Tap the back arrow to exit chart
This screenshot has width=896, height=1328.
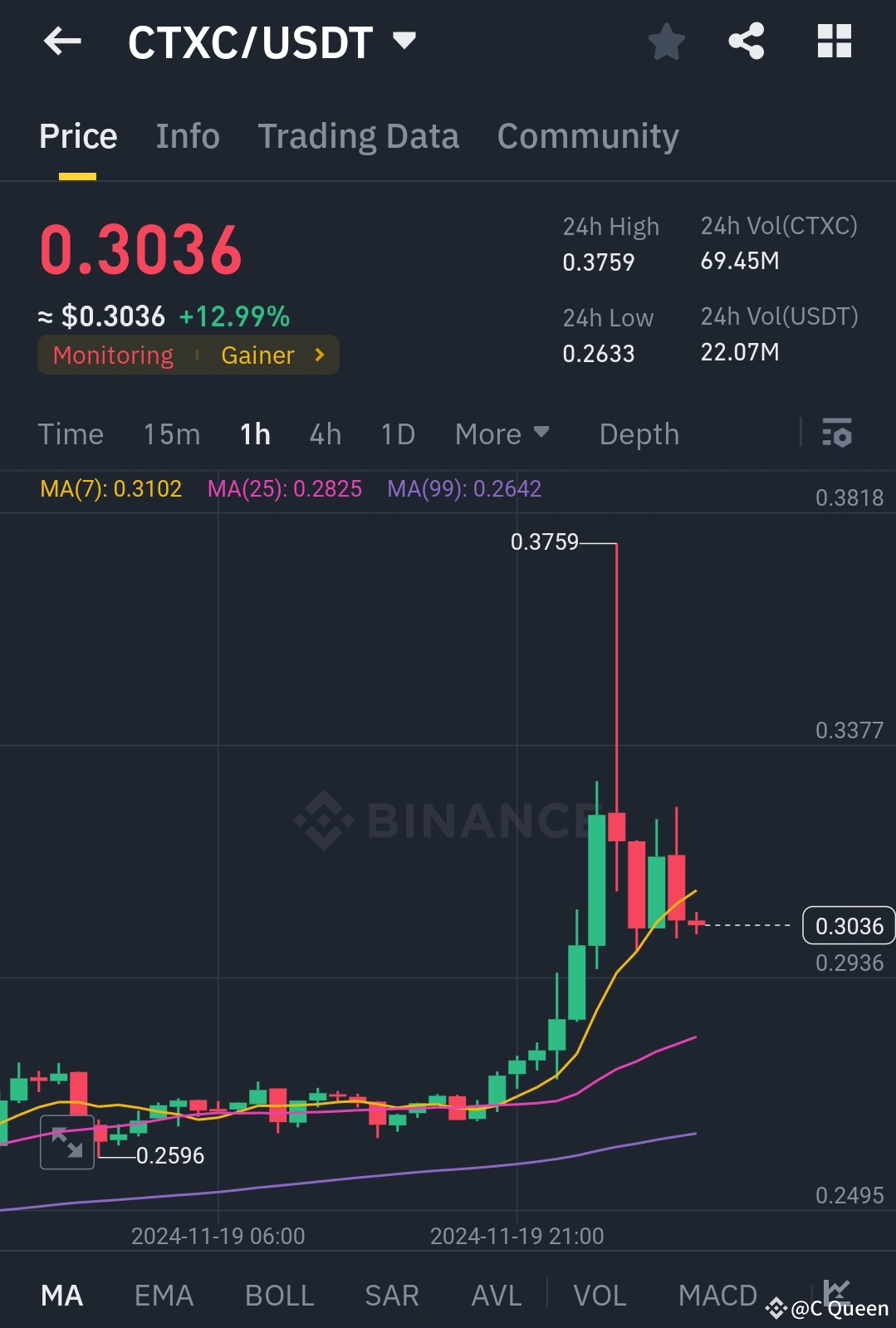[62, 41]
